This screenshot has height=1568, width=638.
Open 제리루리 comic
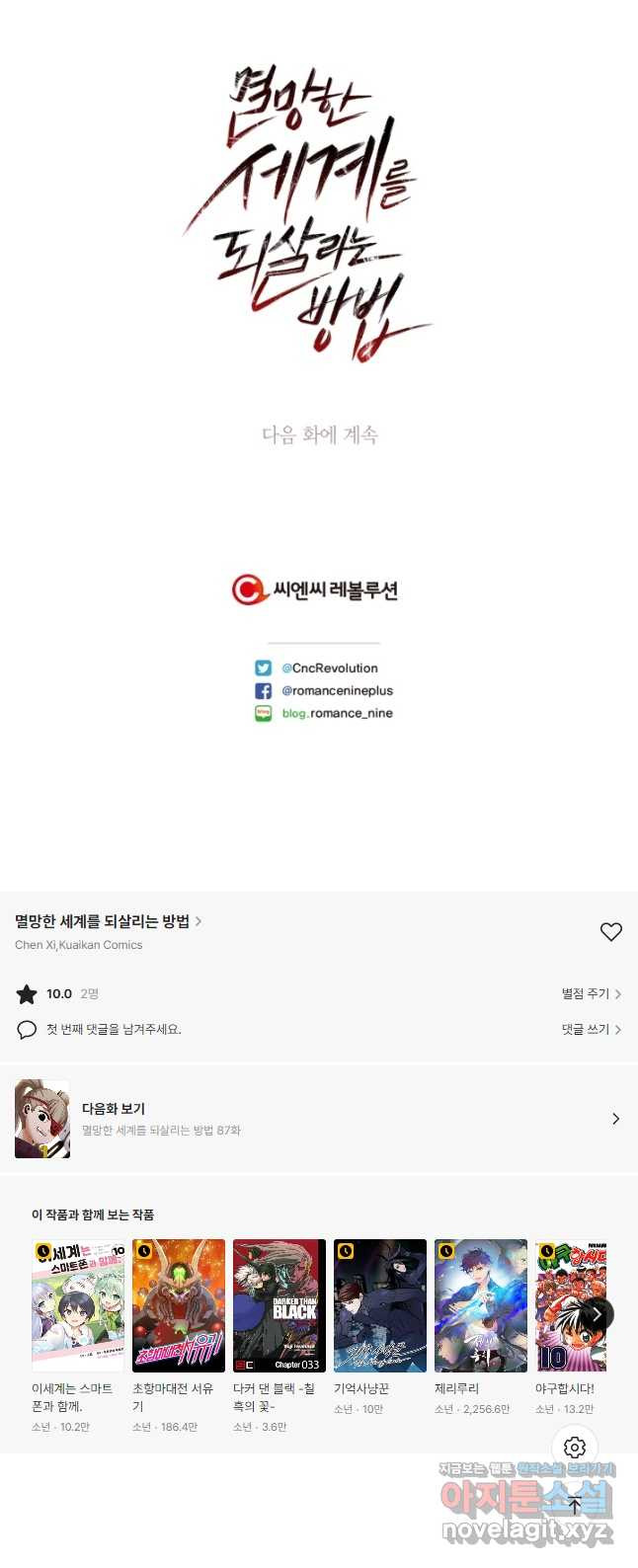481,1305
